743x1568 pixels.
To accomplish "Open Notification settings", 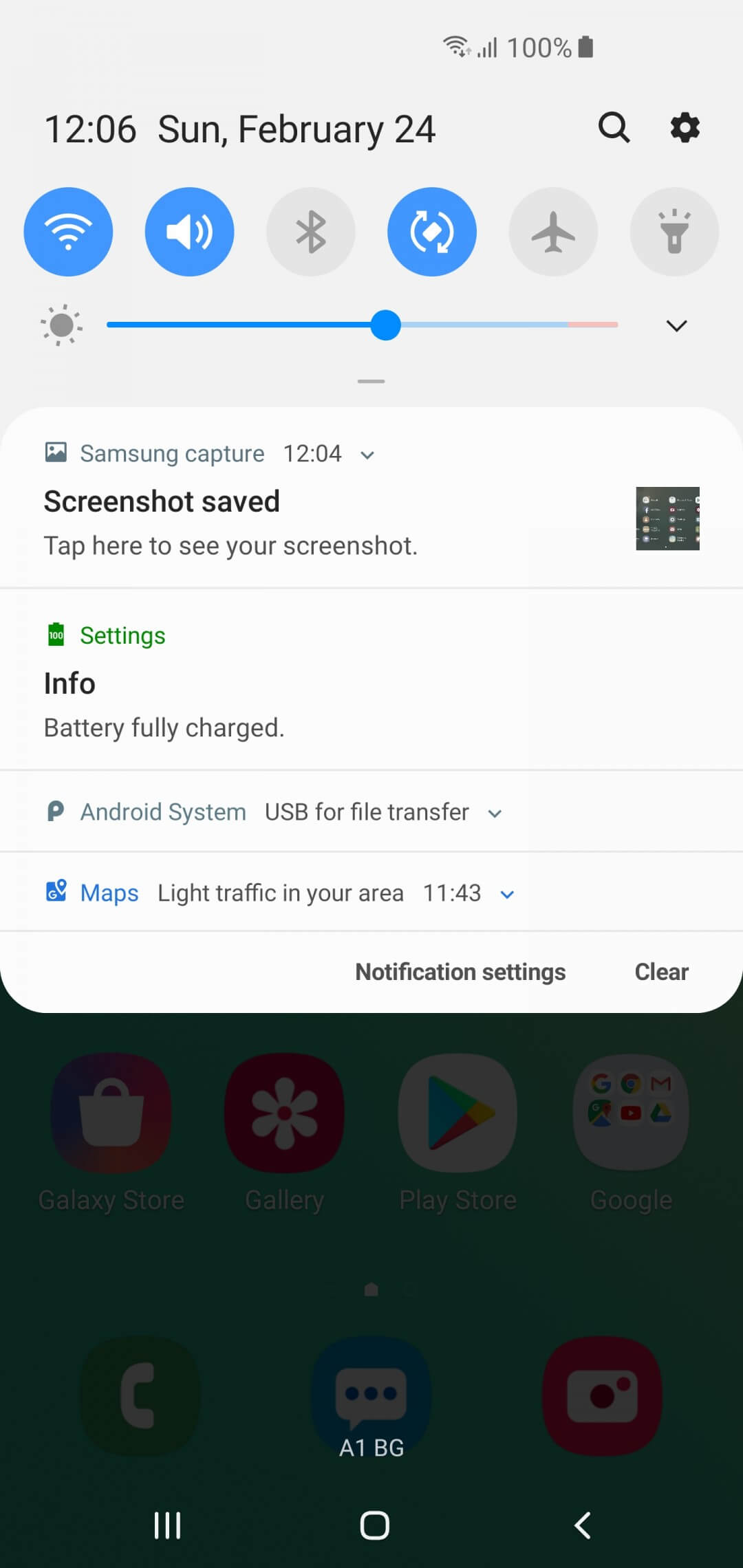I will [460, 972].
